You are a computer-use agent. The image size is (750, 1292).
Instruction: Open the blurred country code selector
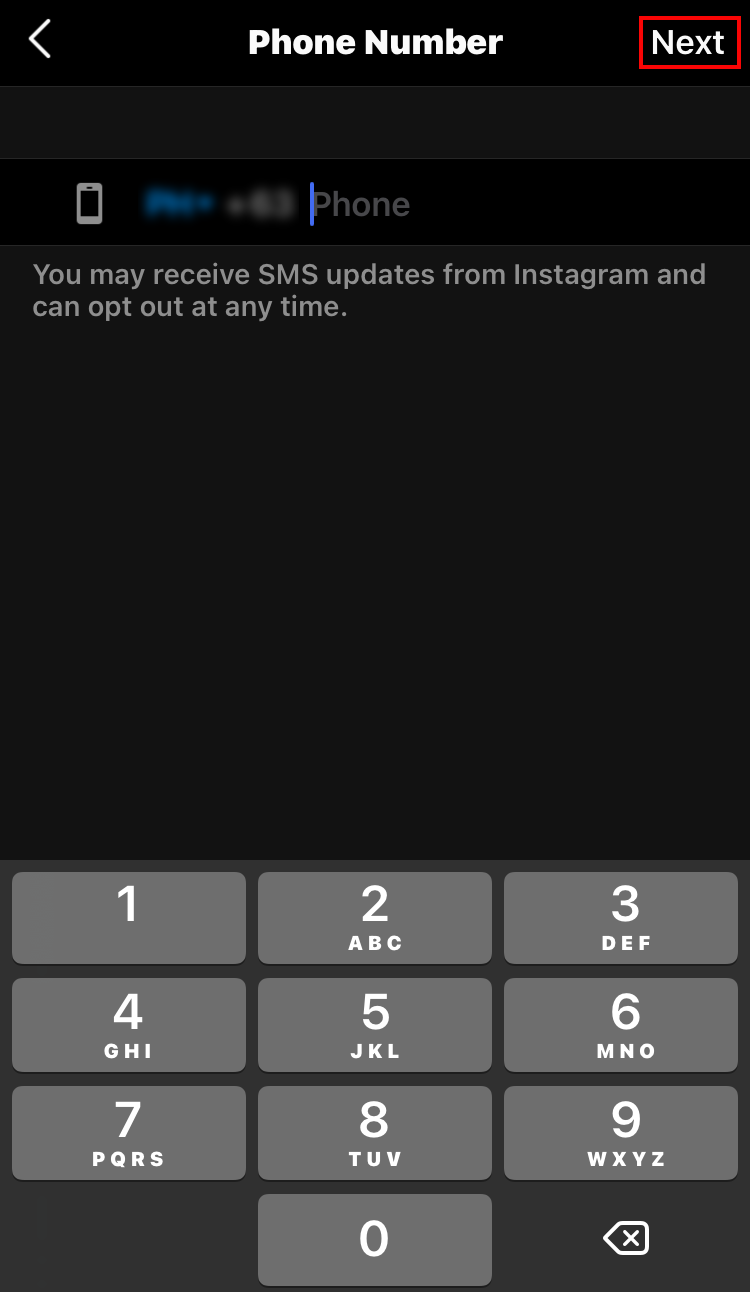pyautogui.click(x=218, y=204)
